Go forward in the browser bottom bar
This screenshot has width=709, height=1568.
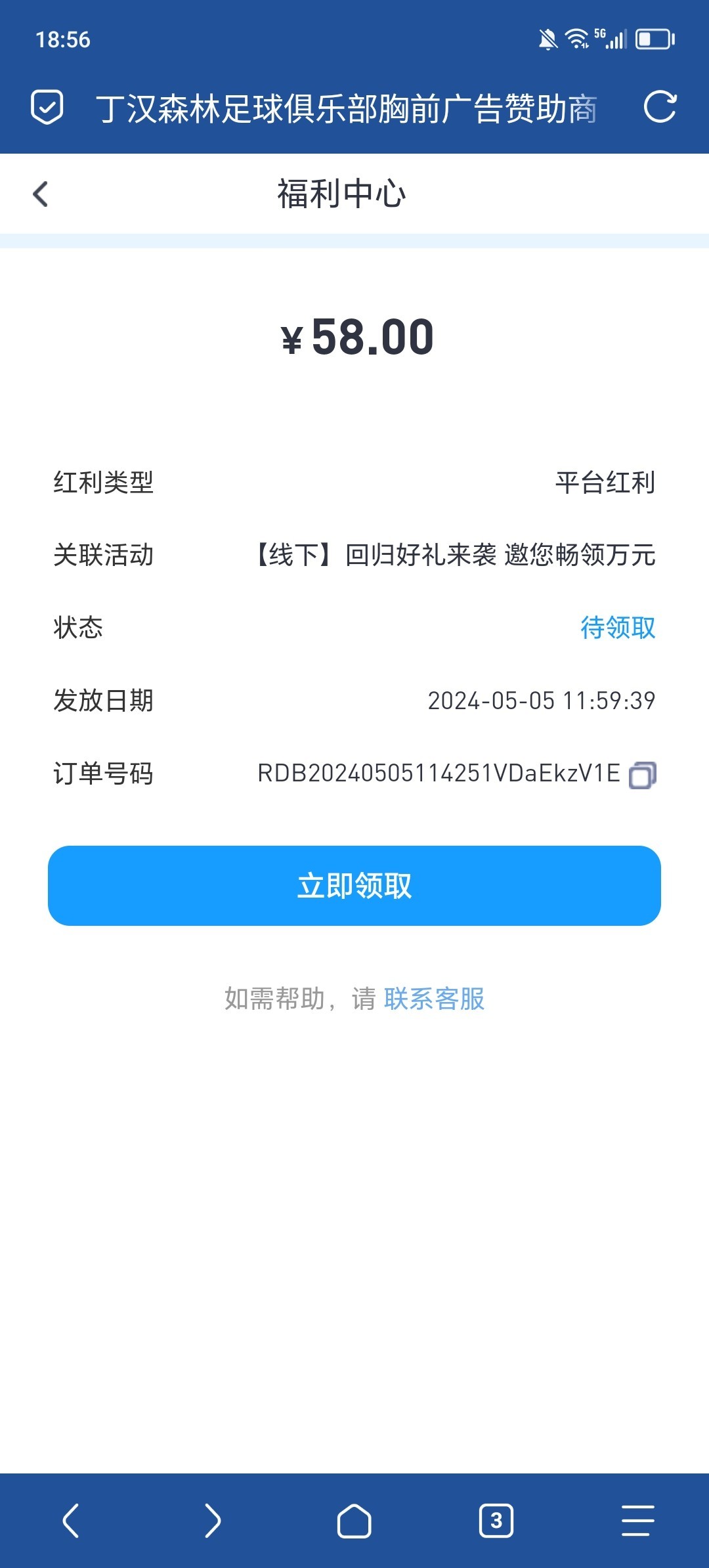[x=213, y=1521]
